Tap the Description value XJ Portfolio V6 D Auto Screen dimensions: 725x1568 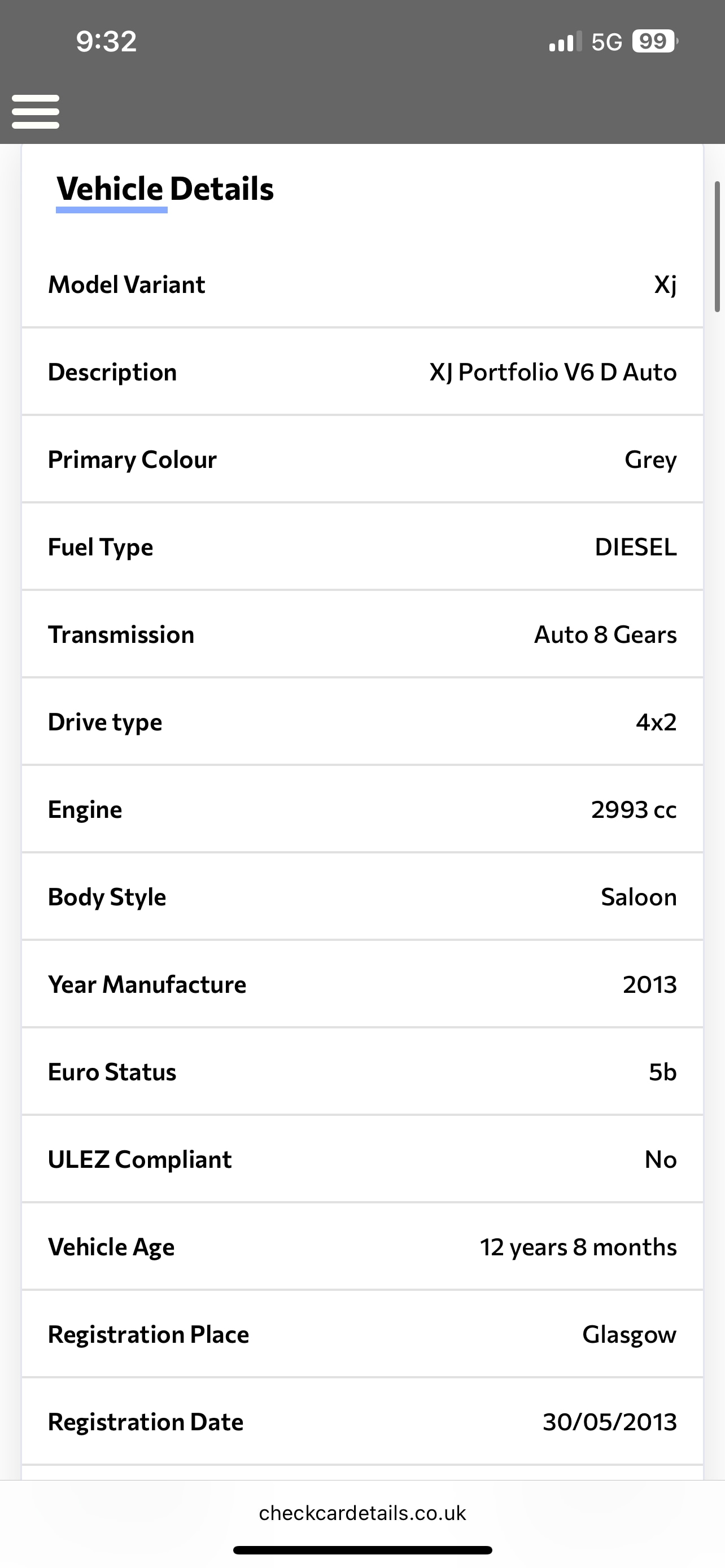[552, 372]
